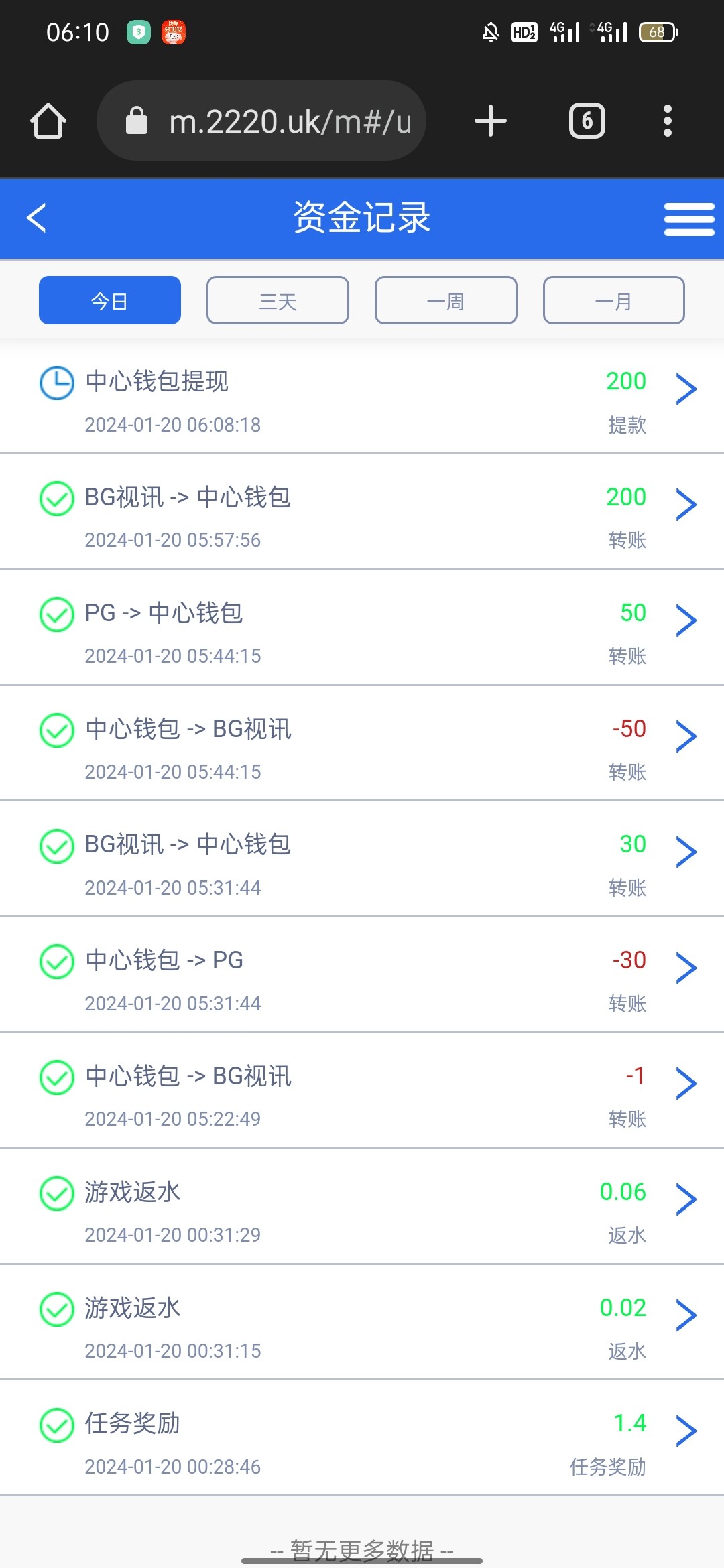Screen dimensions: 724x1568
Task: Open a new browser tab
Action: tap(490, 121)
